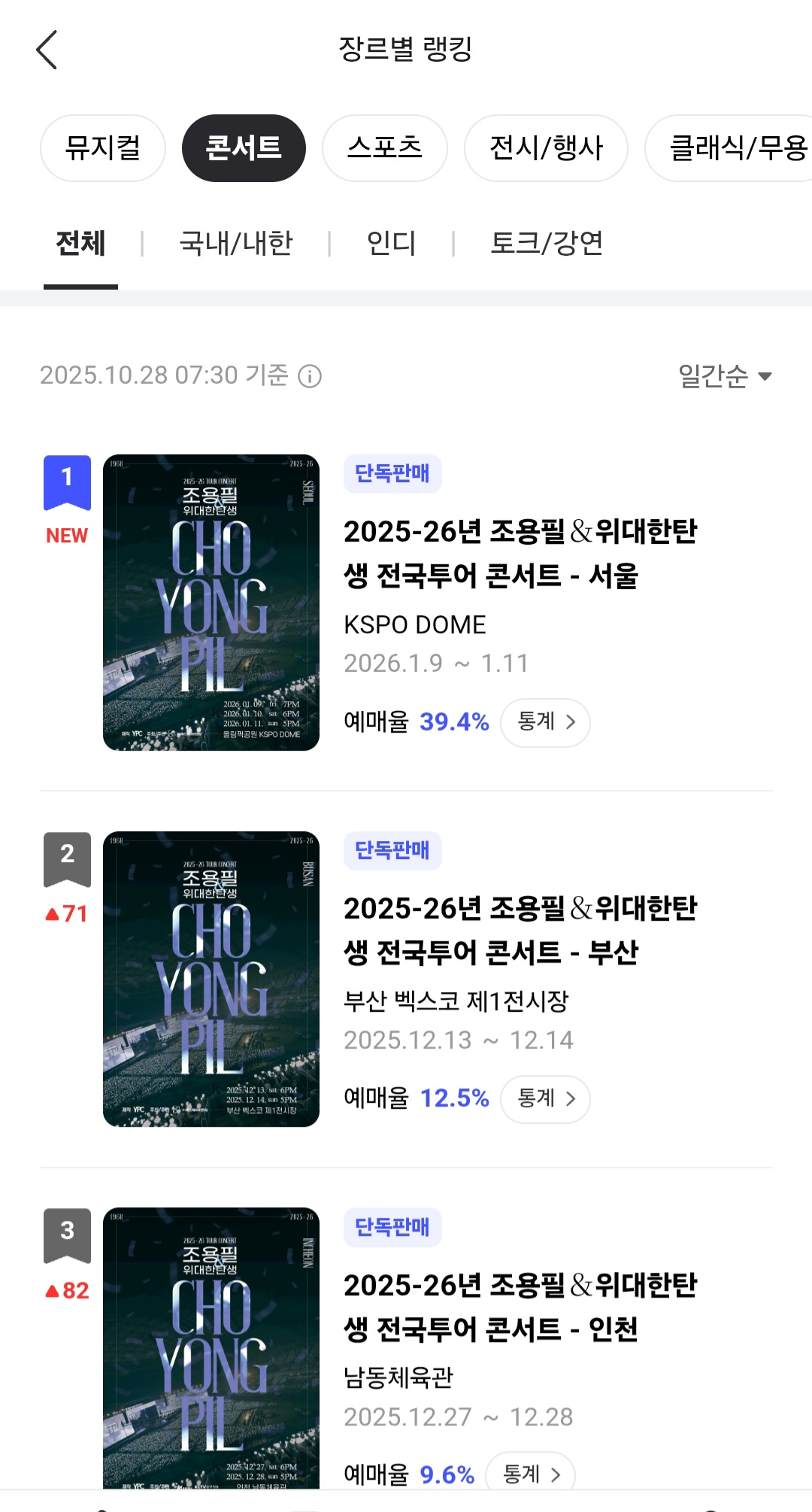812x1512 pixels.
Task: Select the 뮤지컬 genre chip
Action: click(x=103, y=148)
